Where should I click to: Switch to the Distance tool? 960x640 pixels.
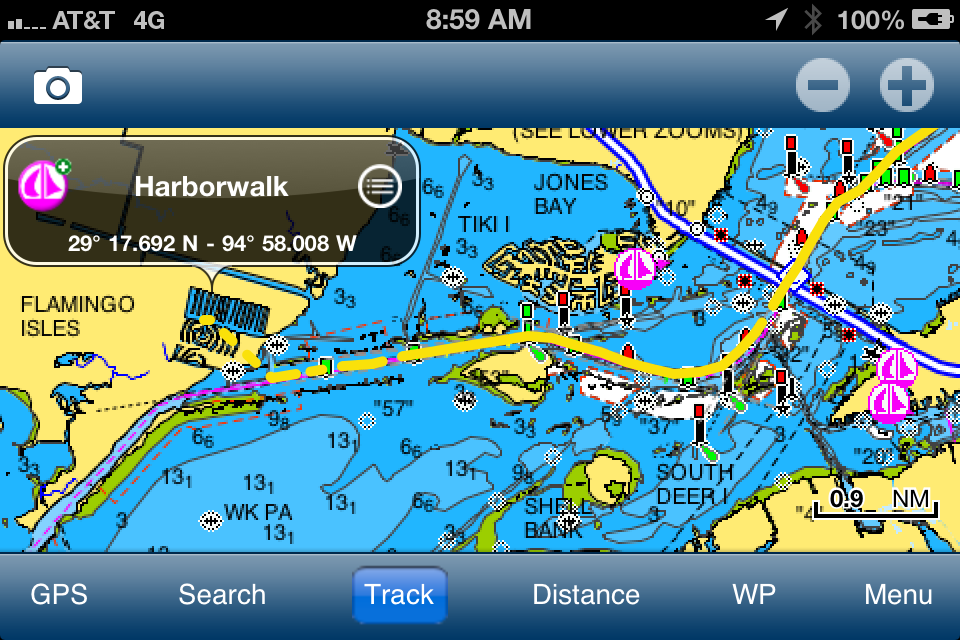586,595
